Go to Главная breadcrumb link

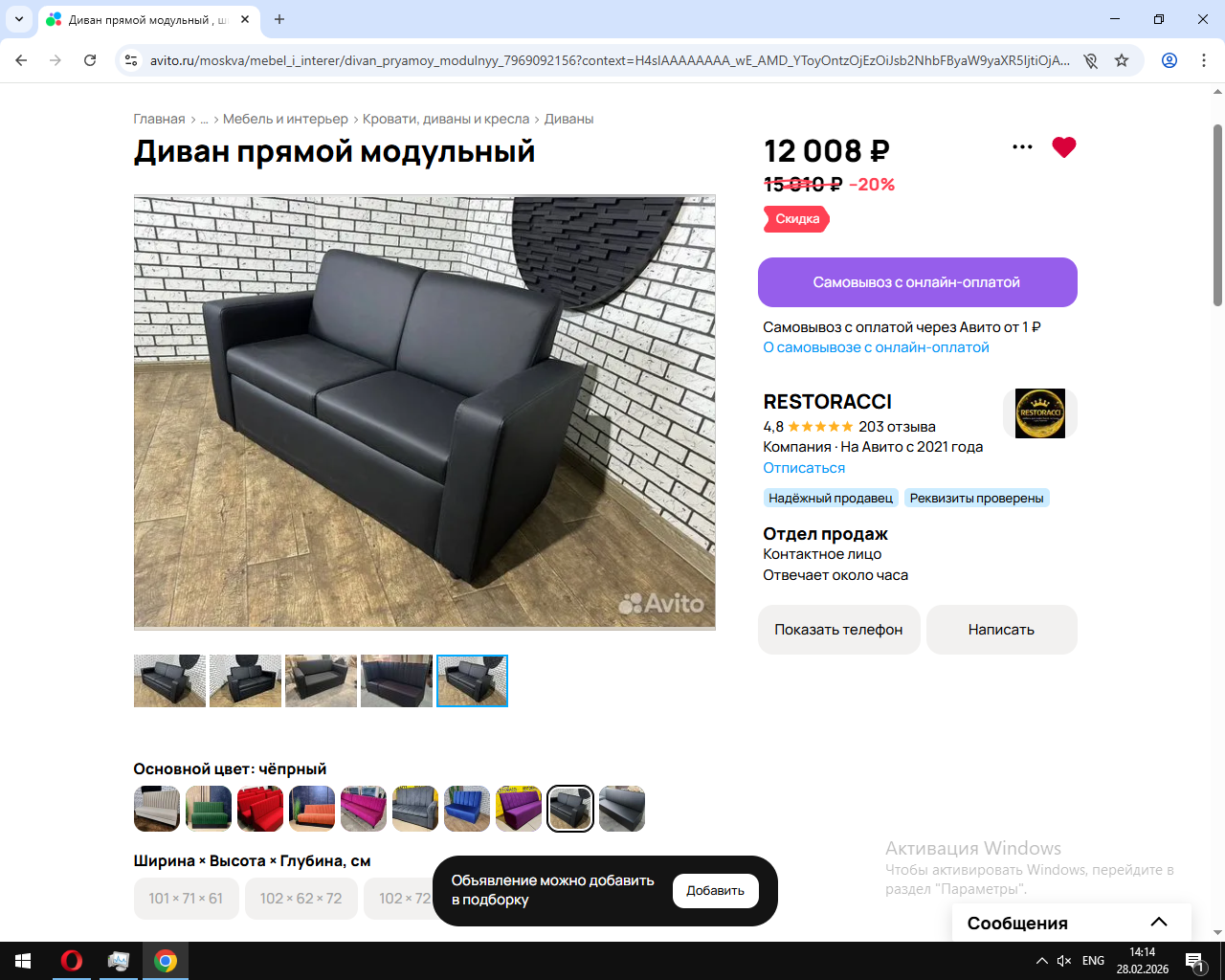[159, 119]
